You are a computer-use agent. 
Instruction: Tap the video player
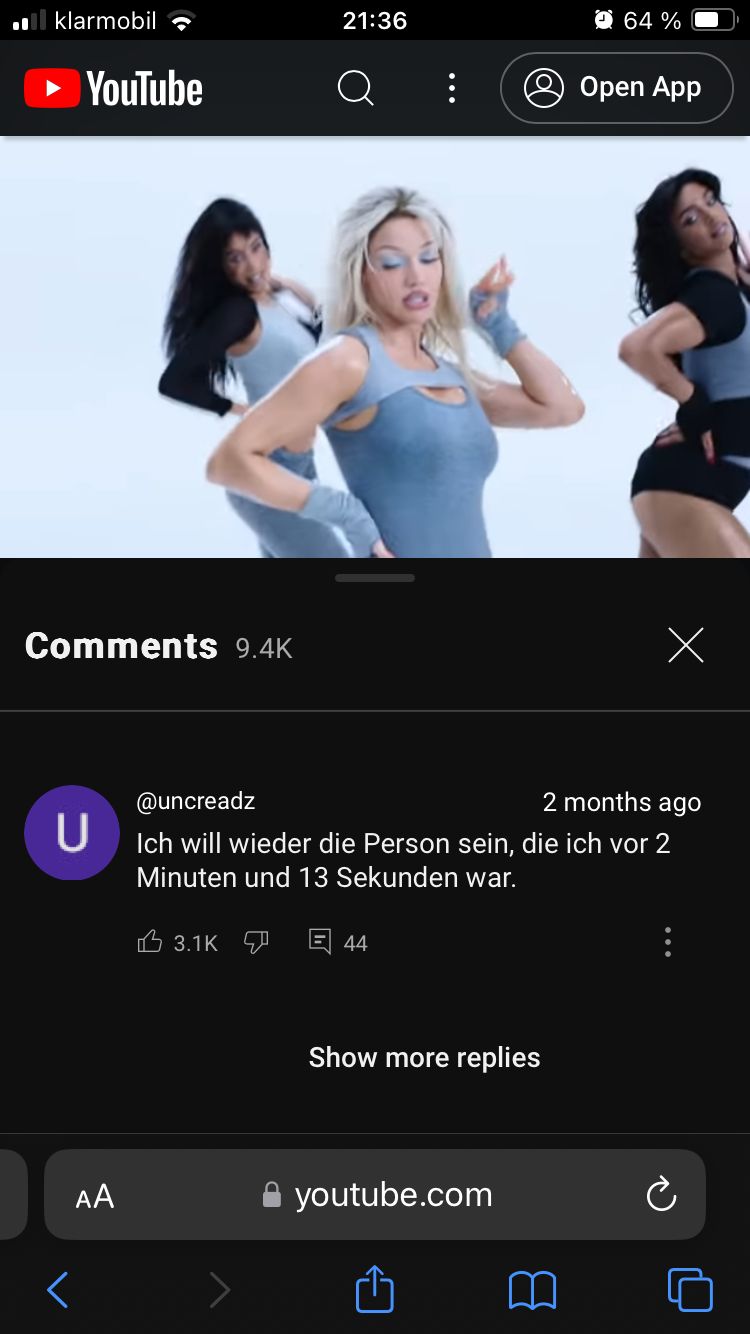pos(375,347)
